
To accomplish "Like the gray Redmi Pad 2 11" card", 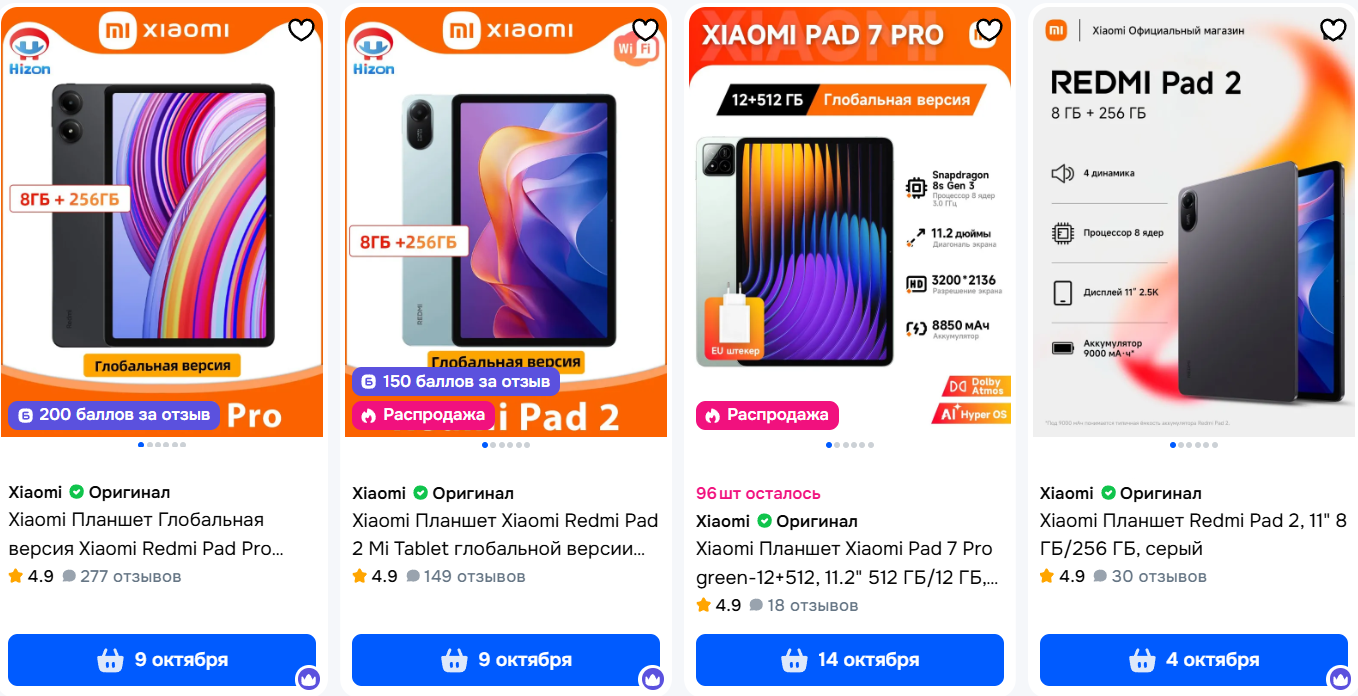I will [1333, 30].
